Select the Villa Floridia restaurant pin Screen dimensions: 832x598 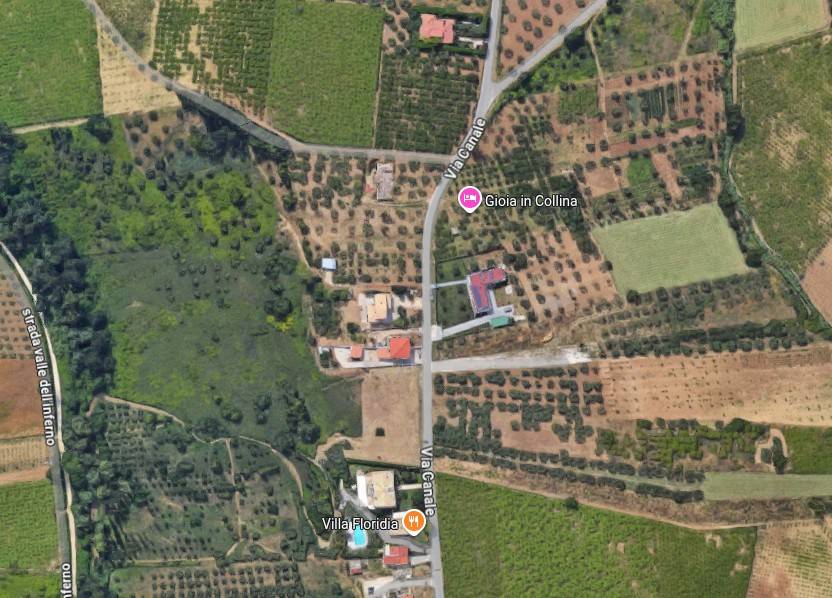(x=414, y=521)
